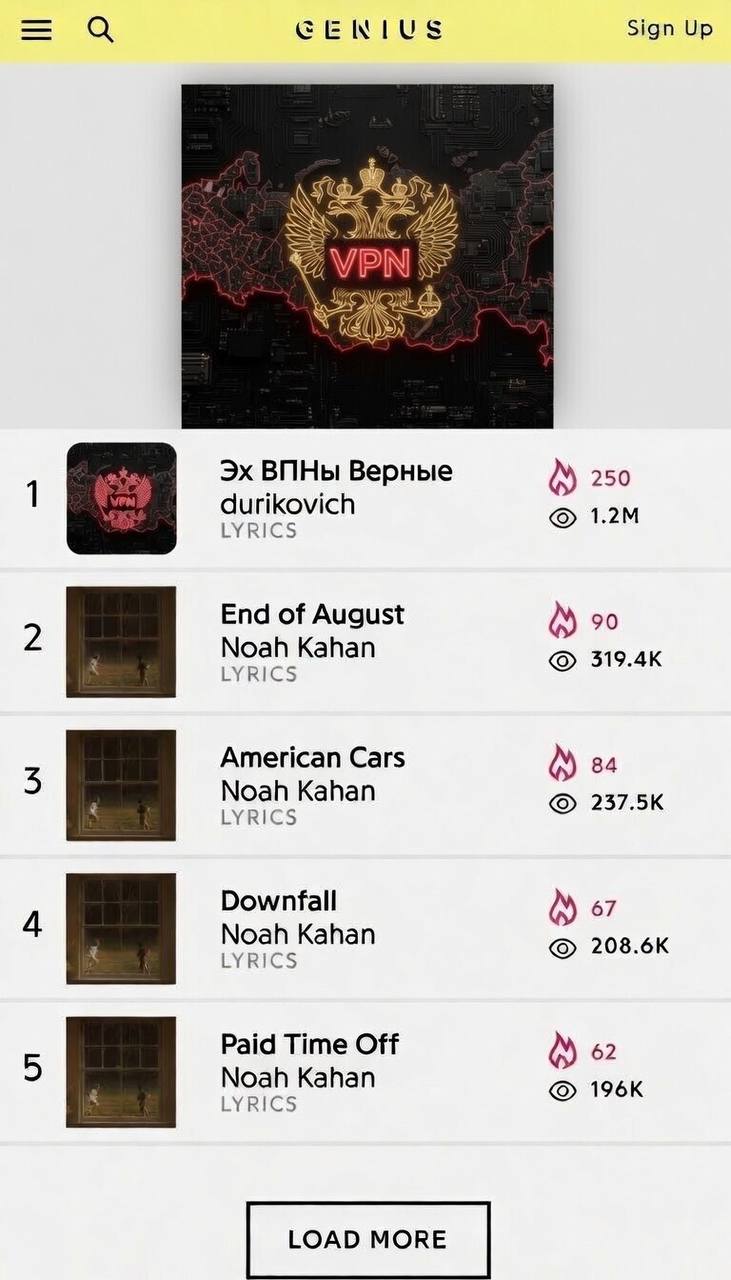Image resolution: width=731 pixels, height=1280 pixels.
Task: Select Paid Time Off song
Action: [x=309, y=1045]
